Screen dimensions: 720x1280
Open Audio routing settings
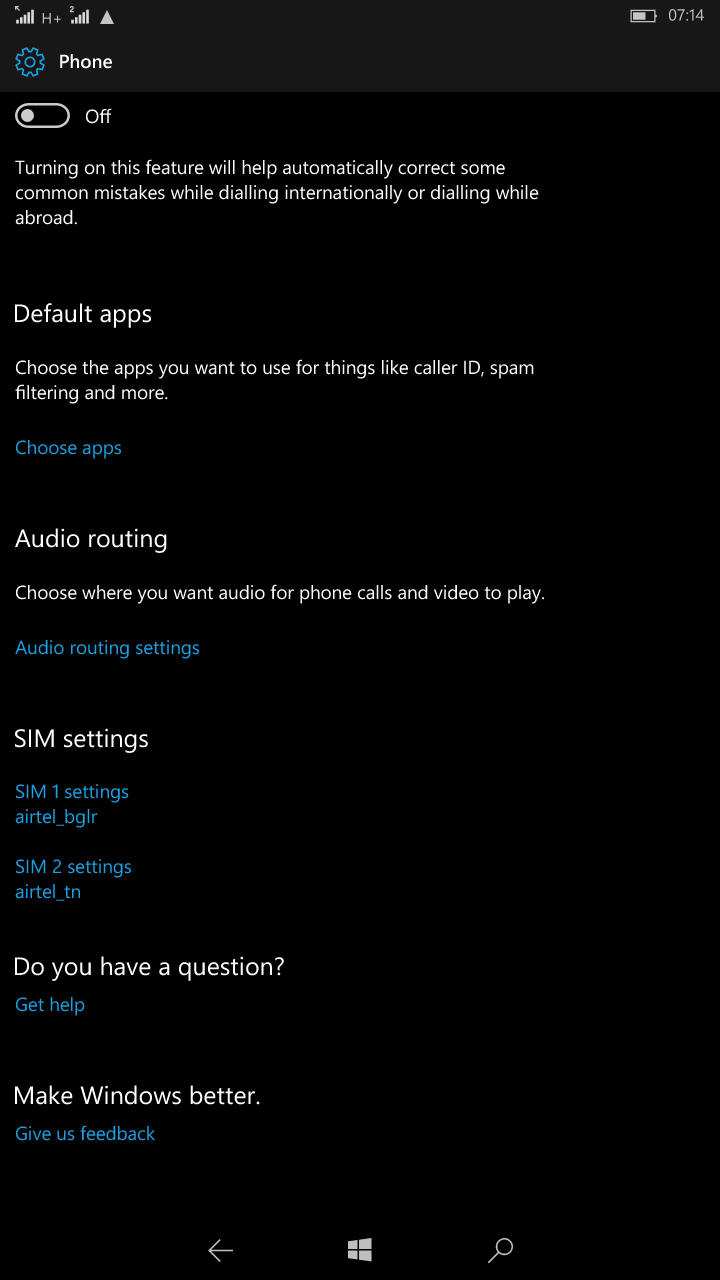pyautogui.click(x=107, y=648)
